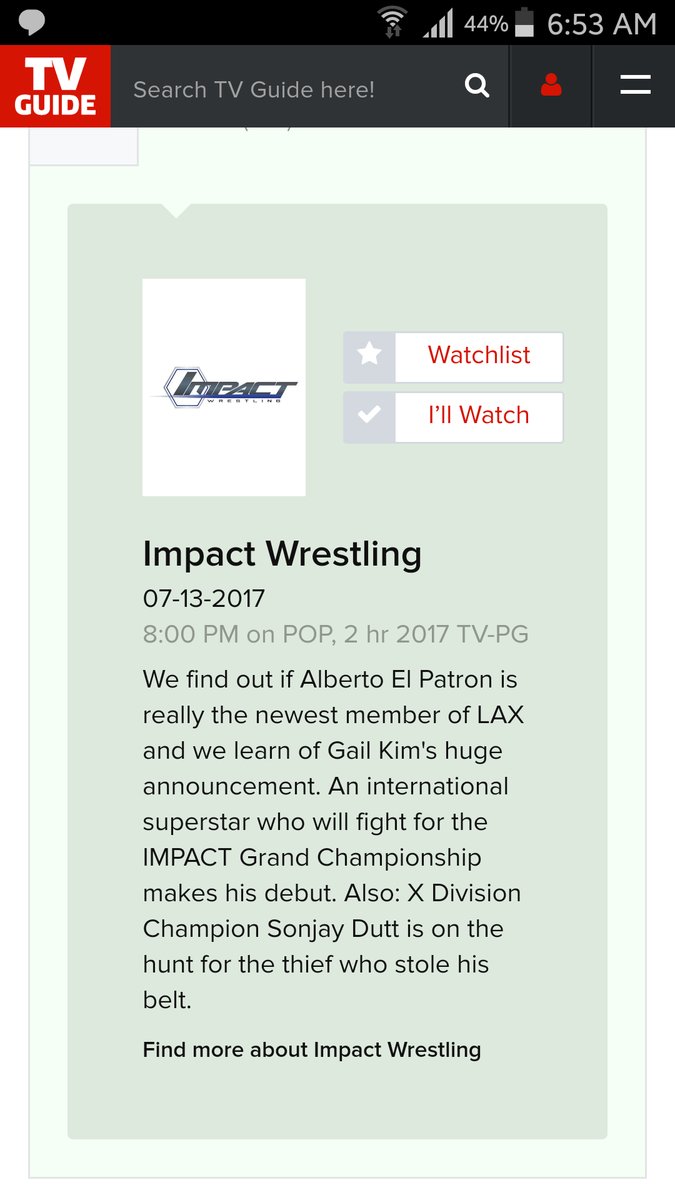Open the hamburger menu
Screen dimensions: 675x1200
point(635,87)
